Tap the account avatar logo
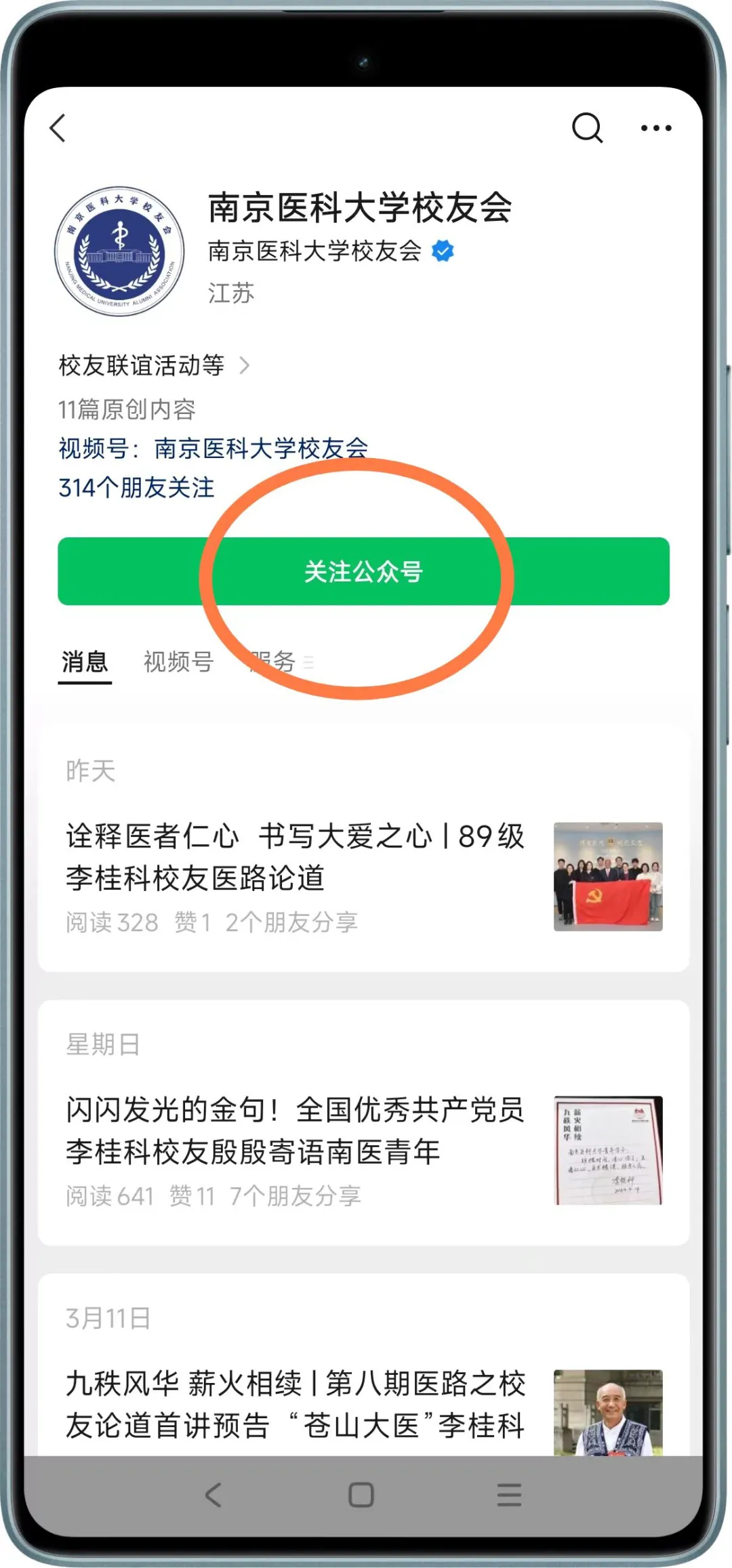This screenshot has height=1568, width=732. click(x=120, y=251)
